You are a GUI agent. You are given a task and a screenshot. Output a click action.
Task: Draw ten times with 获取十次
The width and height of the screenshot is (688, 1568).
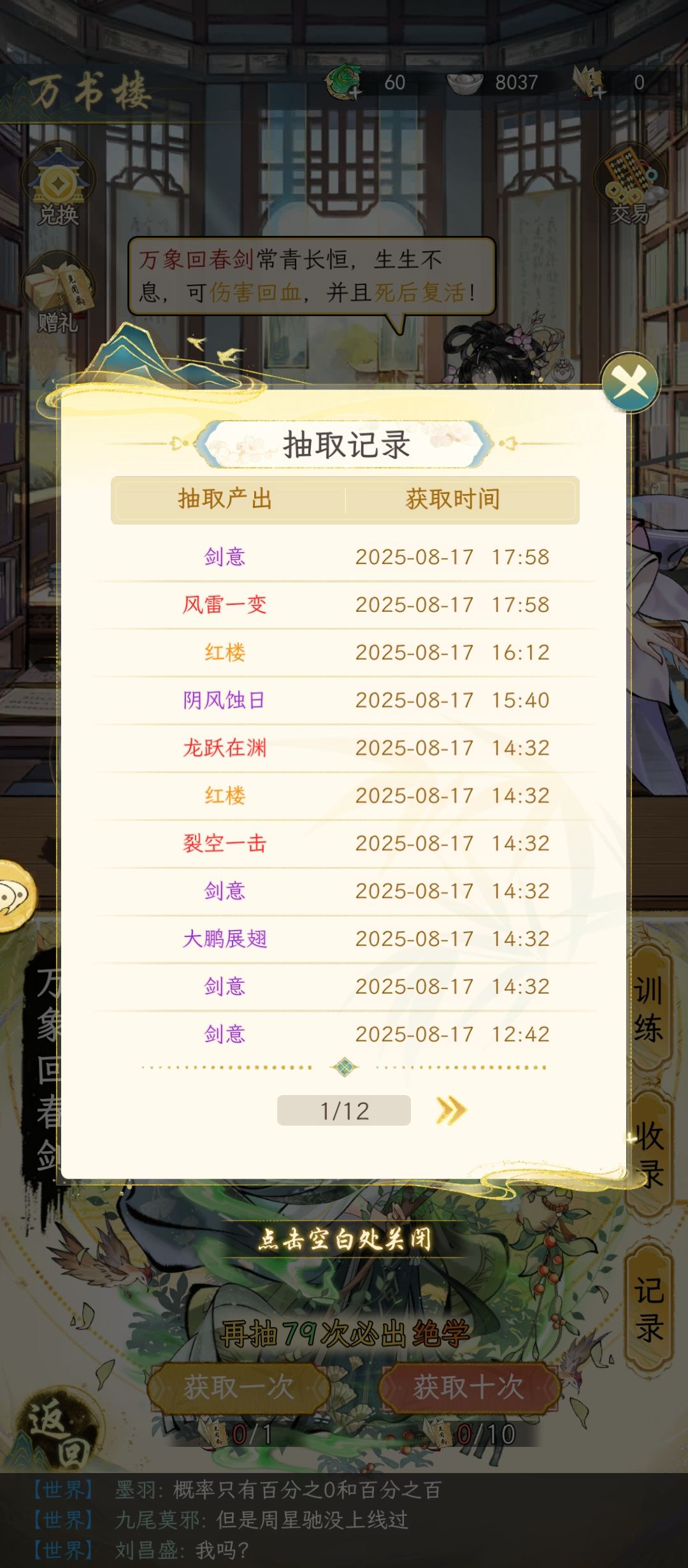pyautogui.click(x=469, y=1387)
